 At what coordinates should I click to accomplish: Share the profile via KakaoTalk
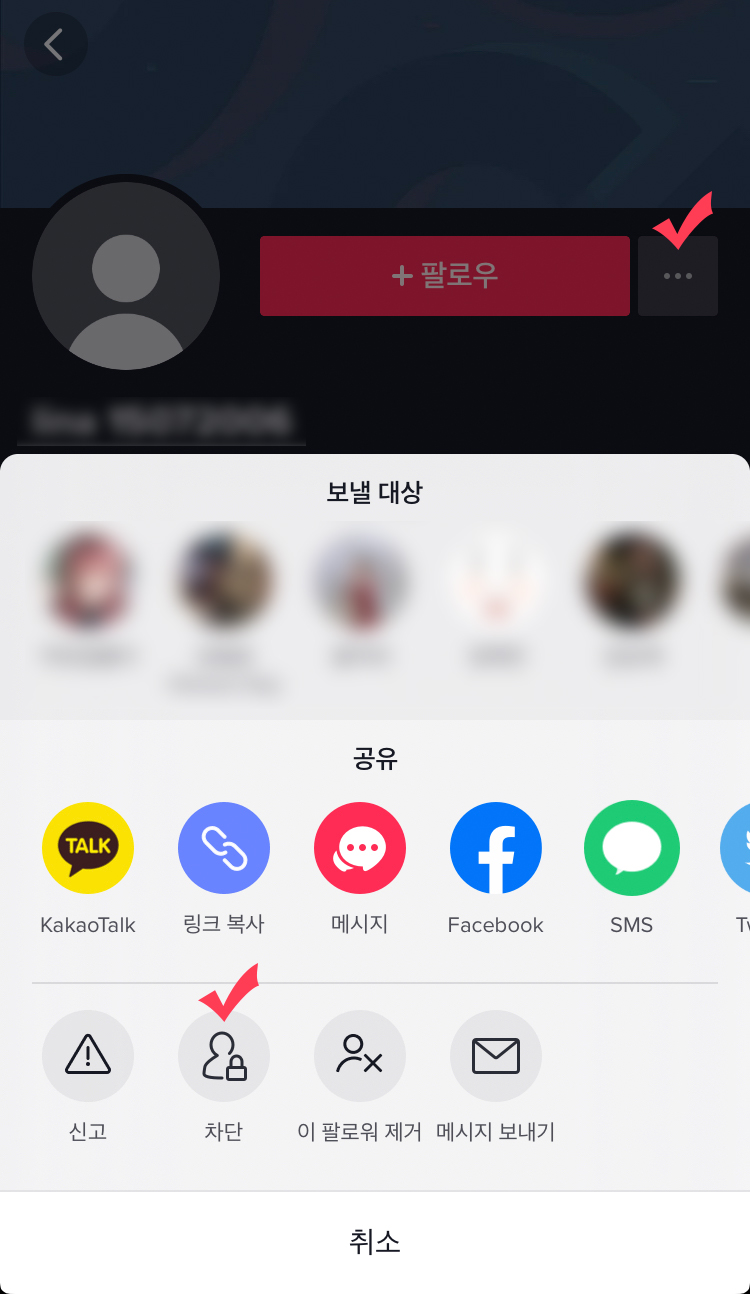(x=88, y=849)
